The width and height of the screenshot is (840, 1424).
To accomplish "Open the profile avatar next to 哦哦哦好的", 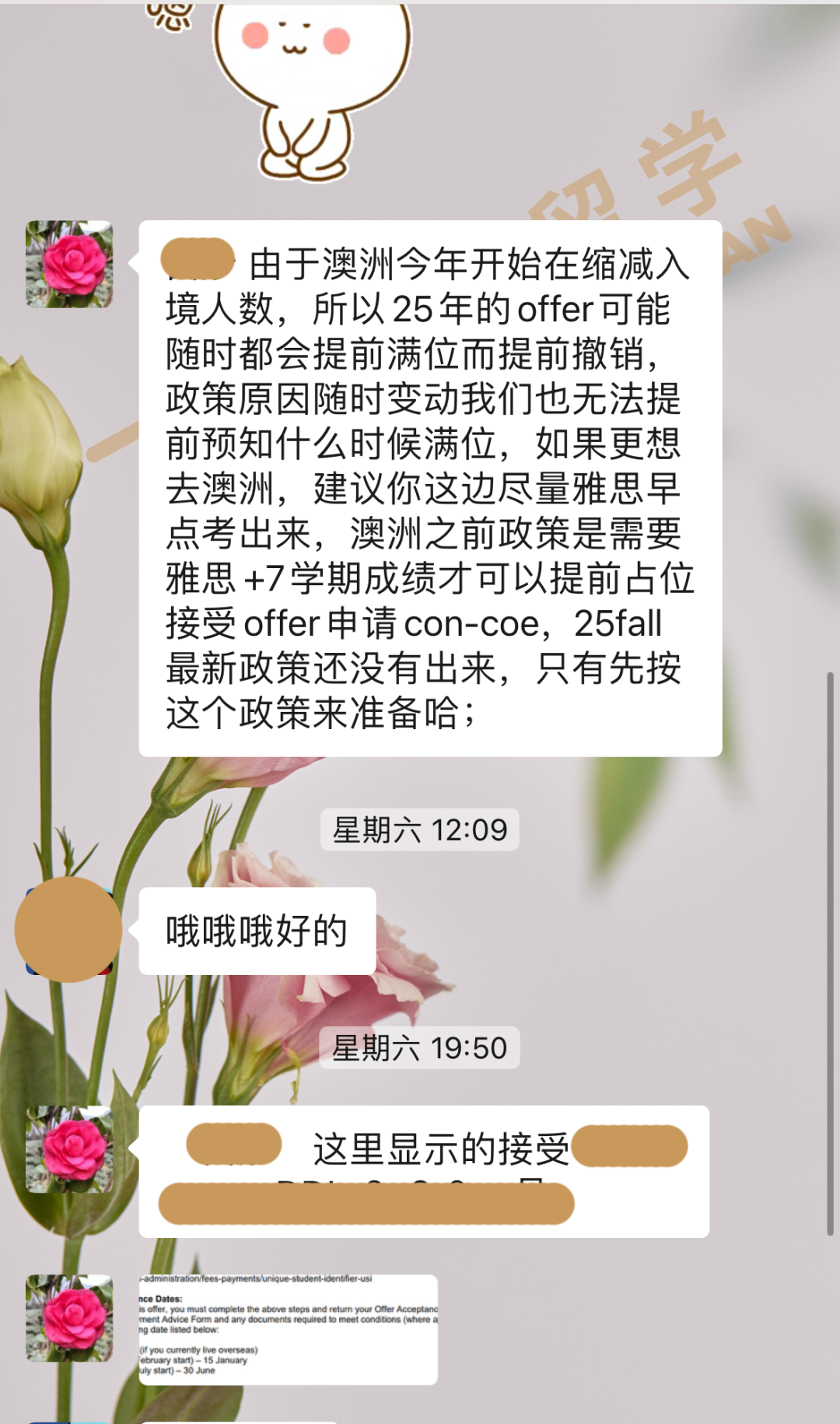I will click(68, 930).
